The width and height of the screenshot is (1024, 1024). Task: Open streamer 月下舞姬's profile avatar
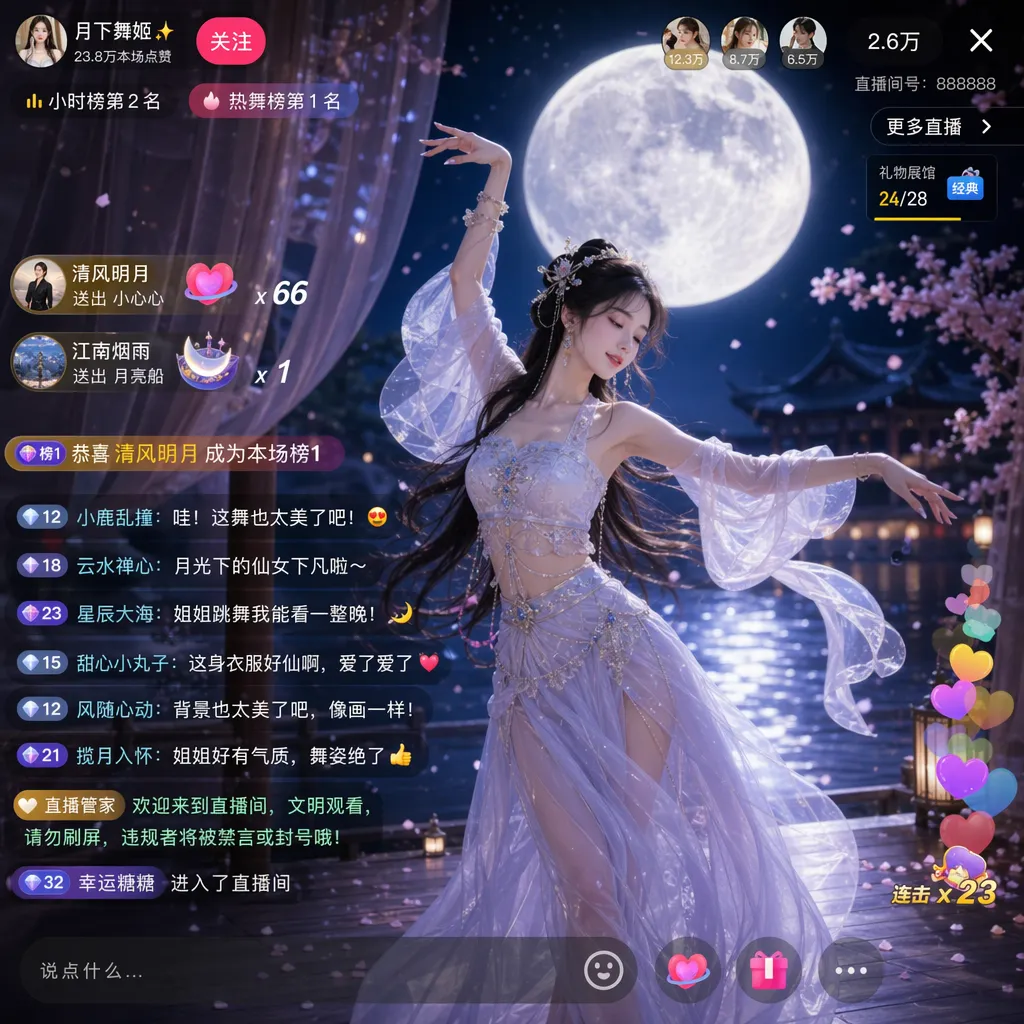pyautogui.click(x=41, y=41)
